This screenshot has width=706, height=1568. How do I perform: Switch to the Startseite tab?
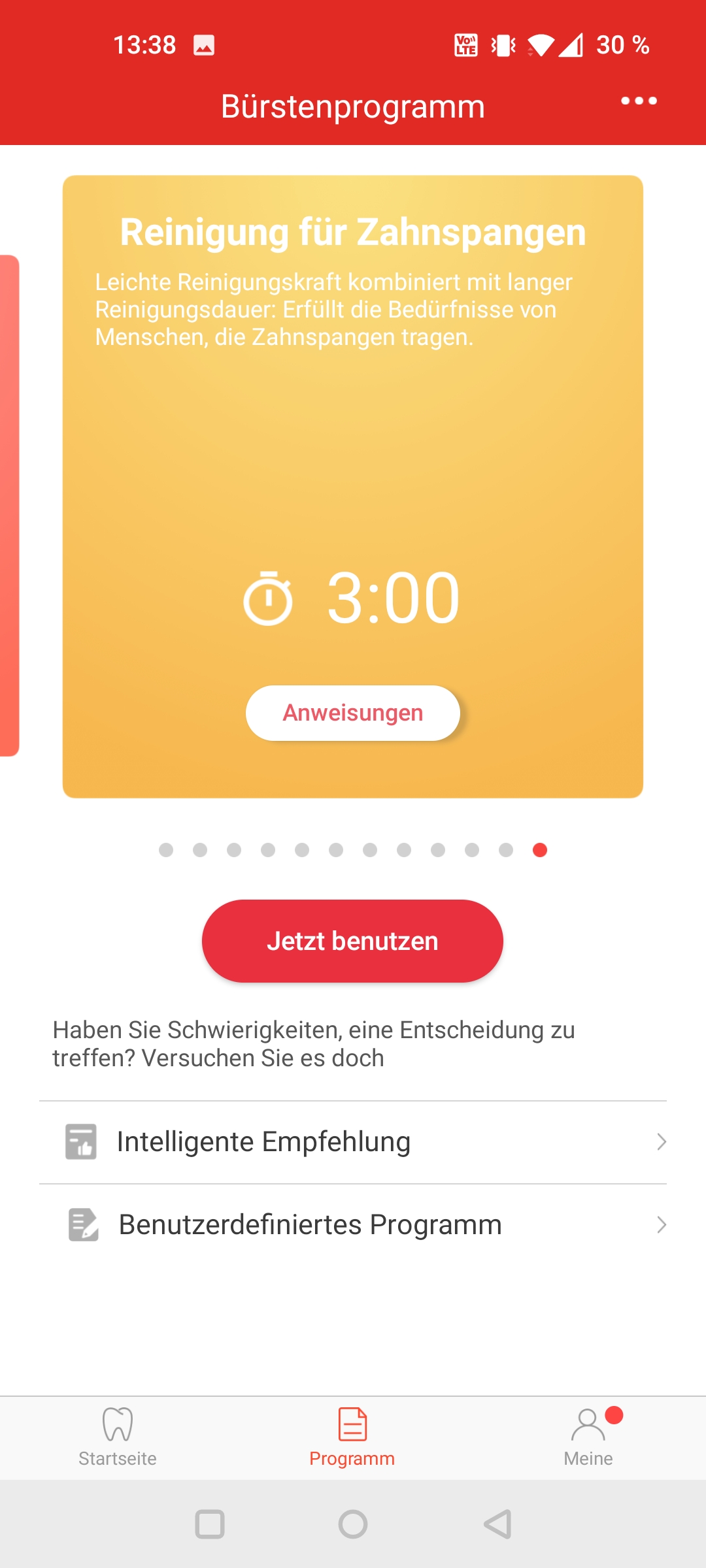118,1438
